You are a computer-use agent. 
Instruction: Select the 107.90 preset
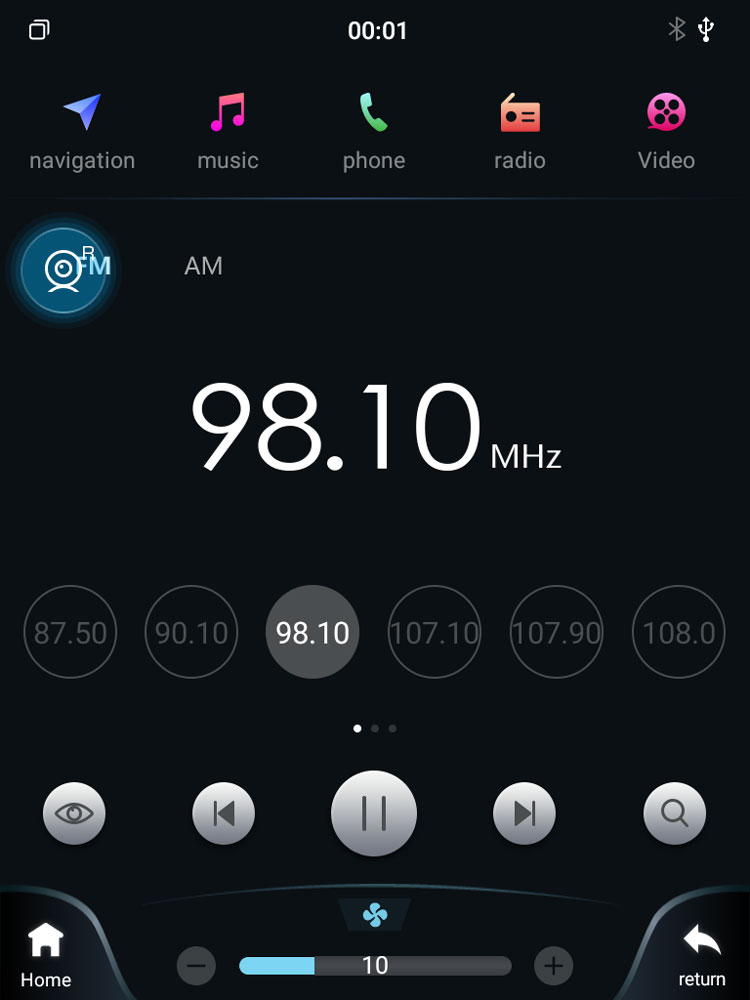(556, 632)
